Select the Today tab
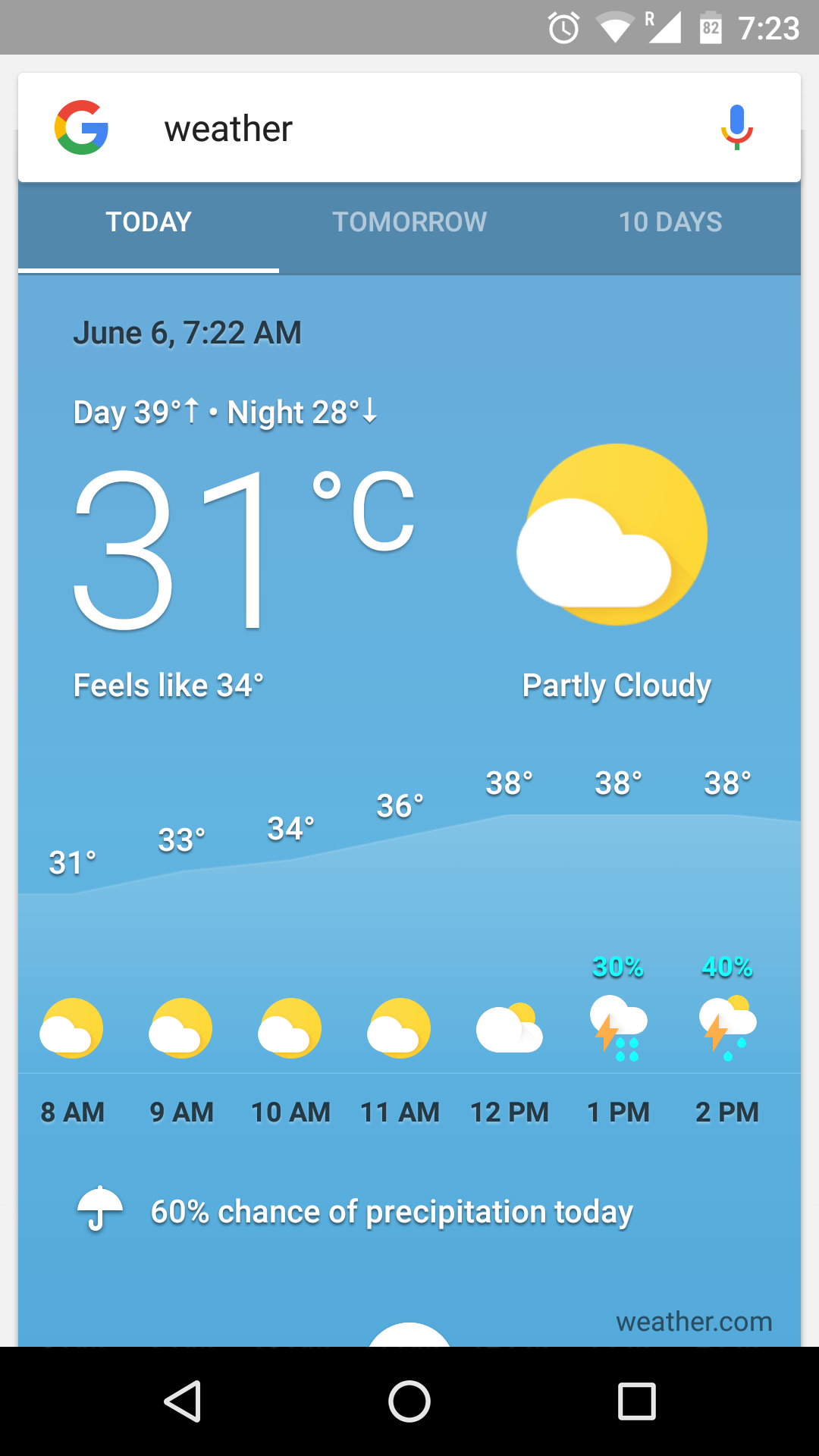 click(x=149, y=222)
